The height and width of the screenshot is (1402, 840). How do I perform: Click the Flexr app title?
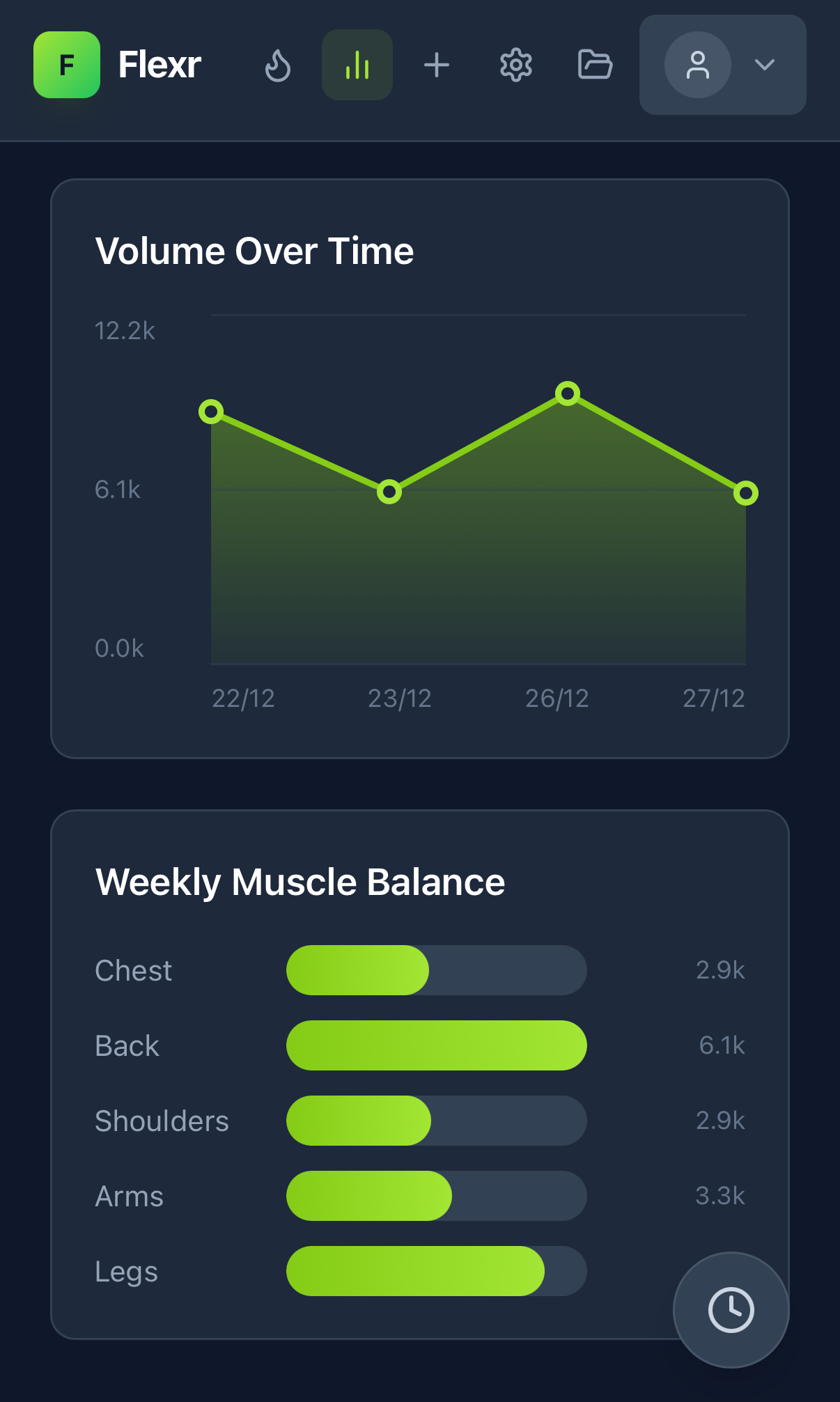158,65
